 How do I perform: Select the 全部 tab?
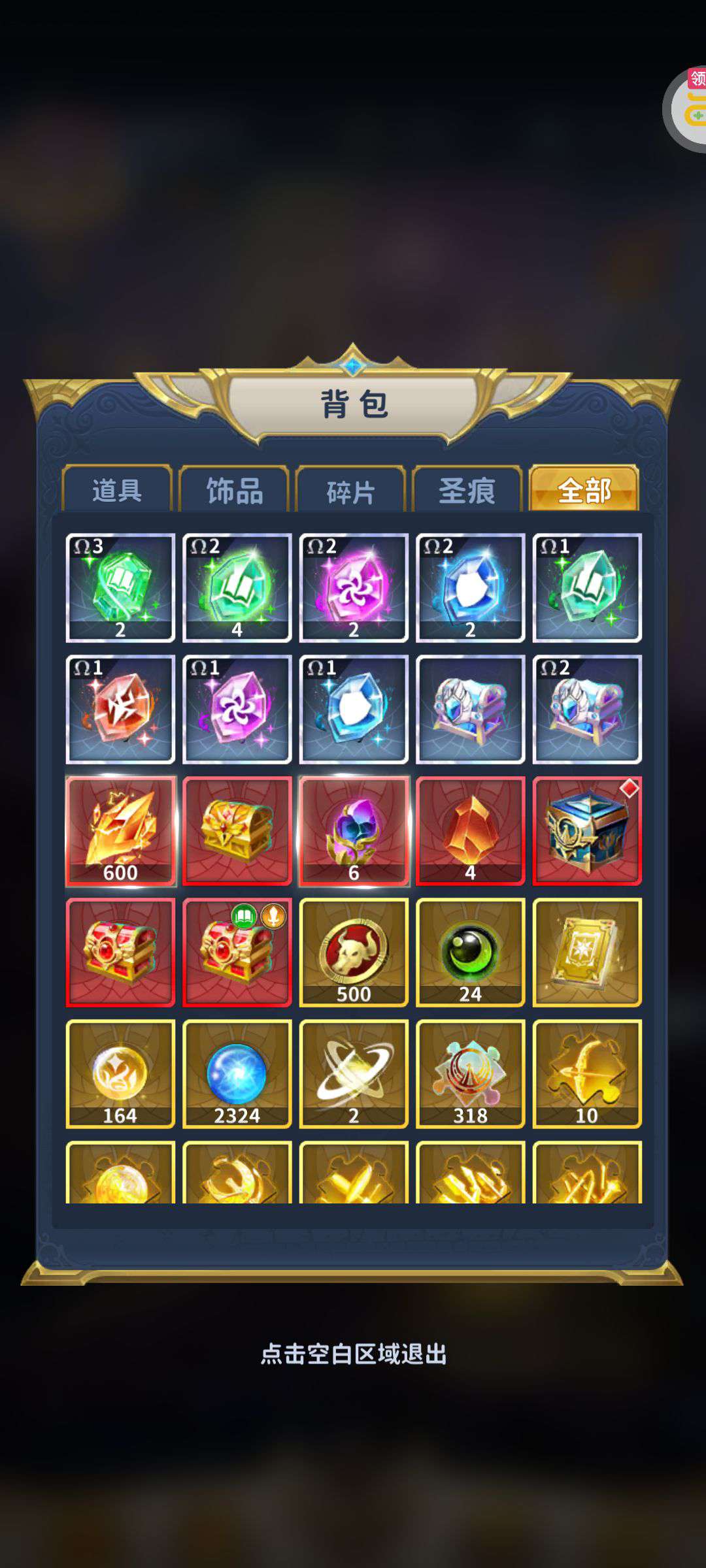click(x=584, y=487)
